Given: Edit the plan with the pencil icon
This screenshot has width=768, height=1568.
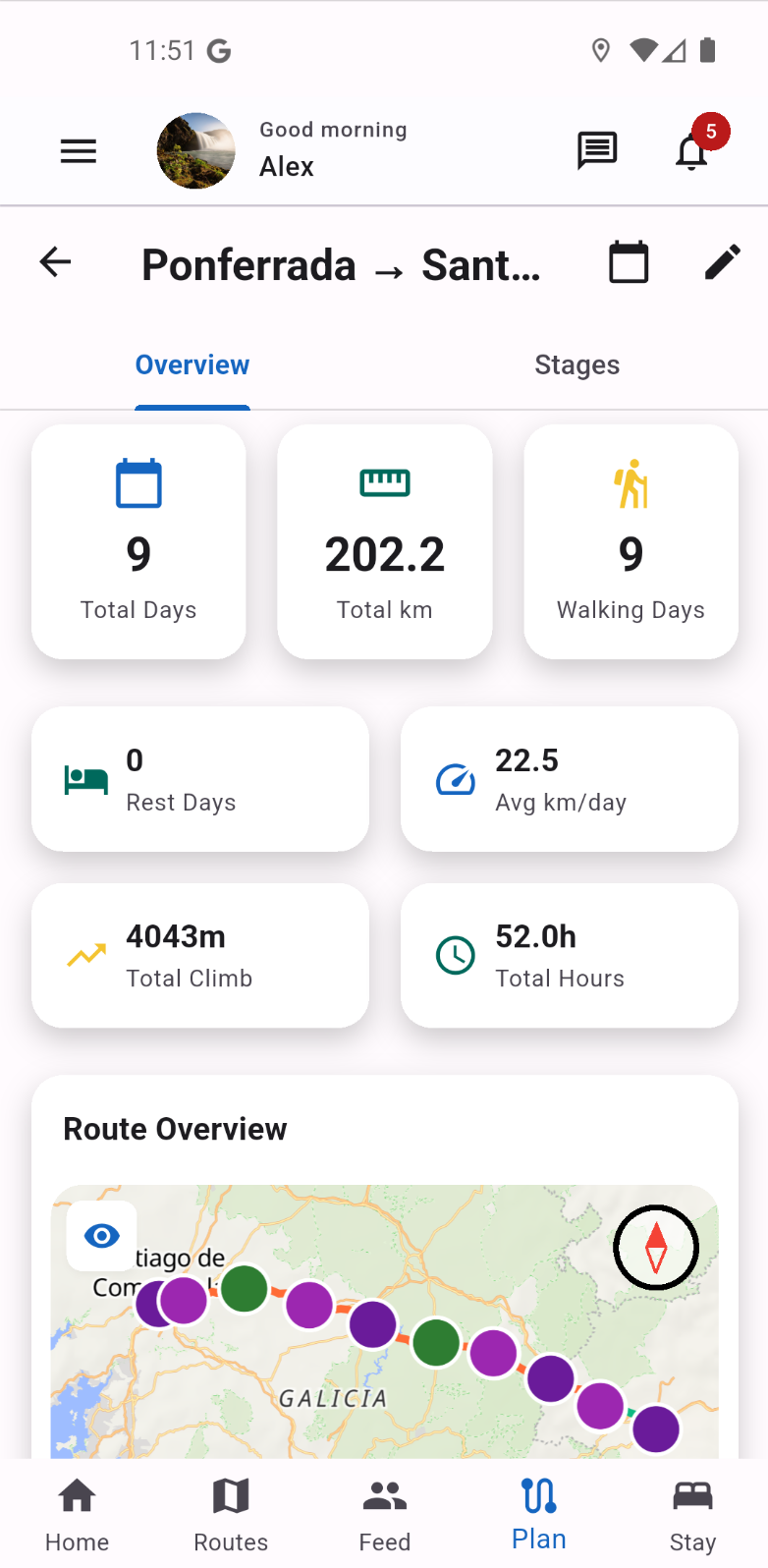Looking at the screenshot, I should click(x=723, y=262).
